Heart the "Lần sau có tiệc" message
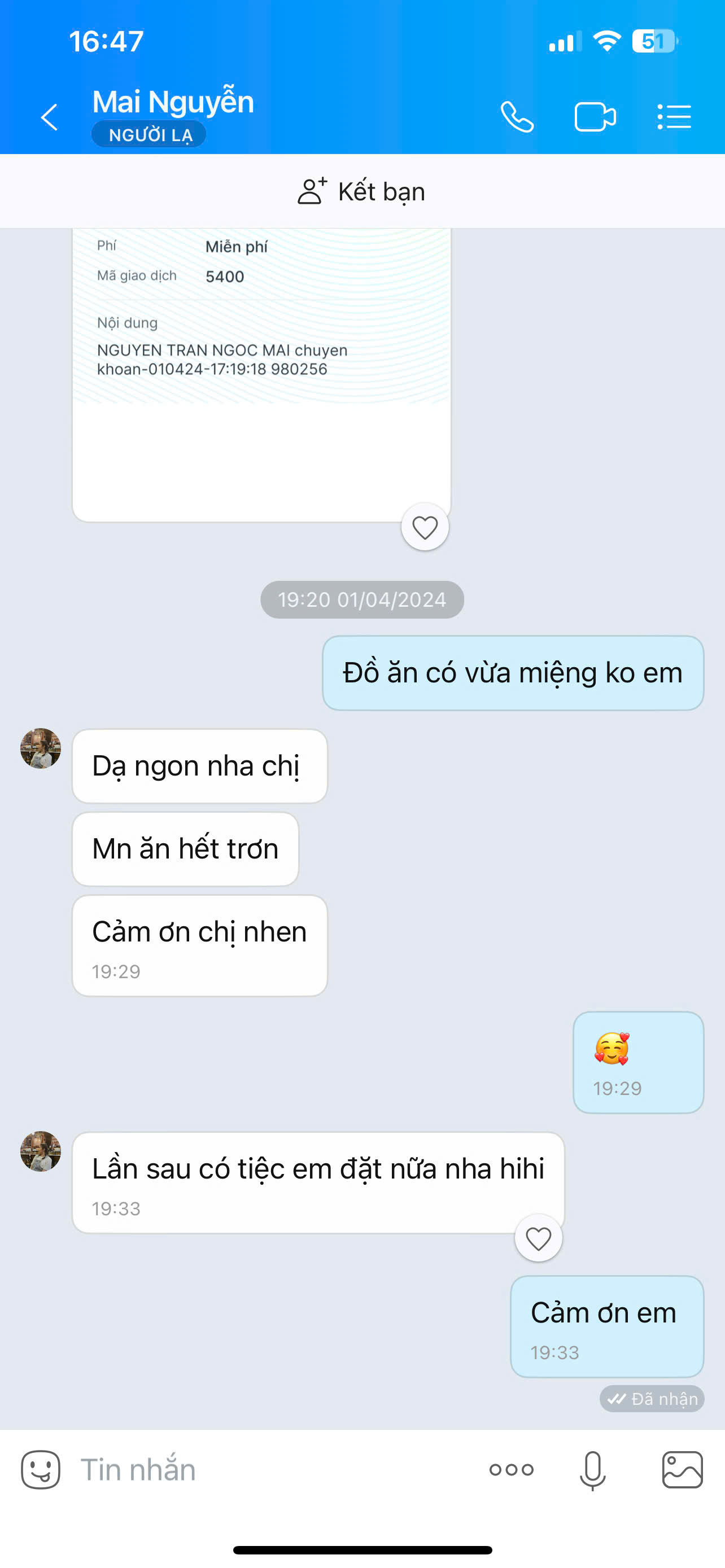 (x=538, y=1238)
